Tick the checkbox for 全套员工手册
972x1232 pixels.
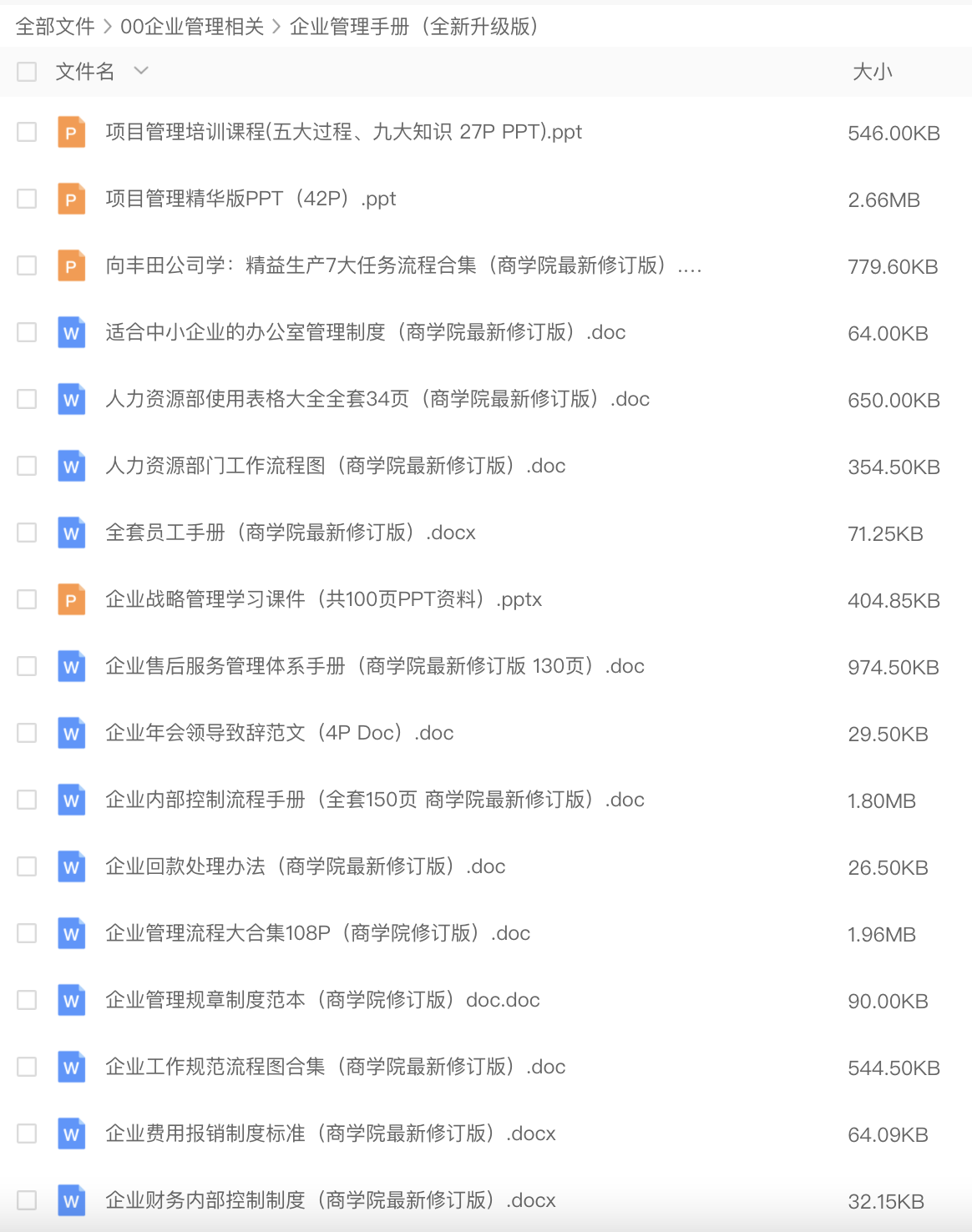[26, 533]
